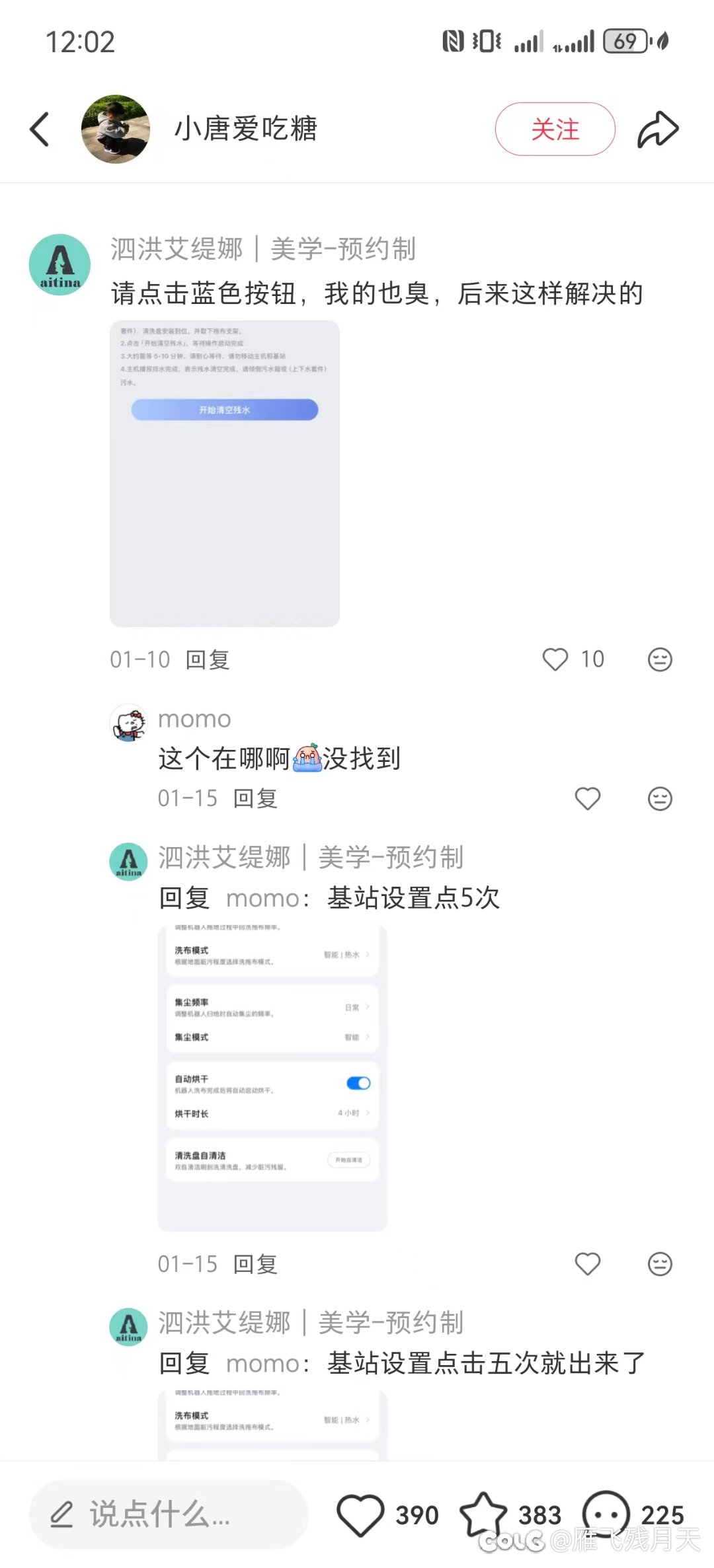
Task: Open the 225 comments bubble icon
Action: click(606, 1514)
